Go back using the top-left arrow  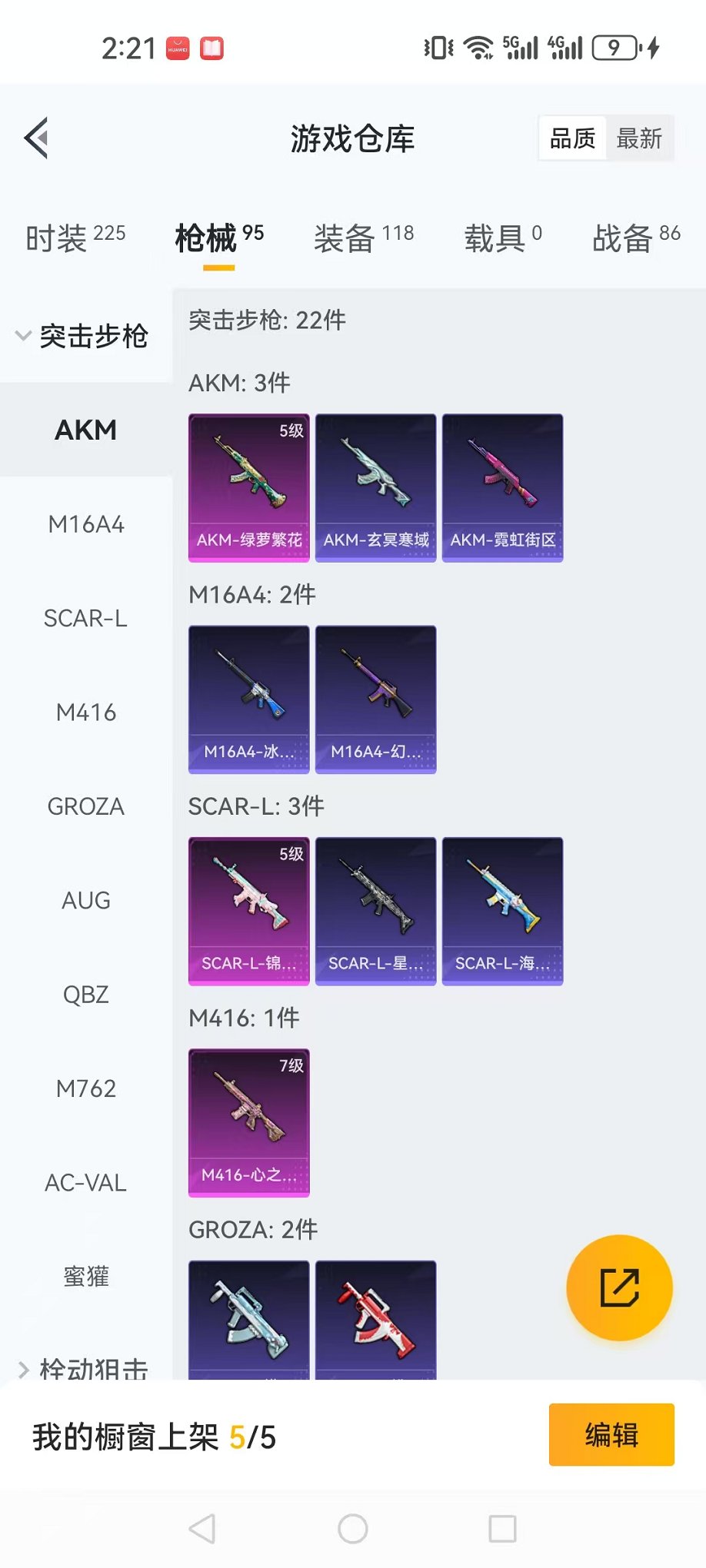[x=37, y=138]
